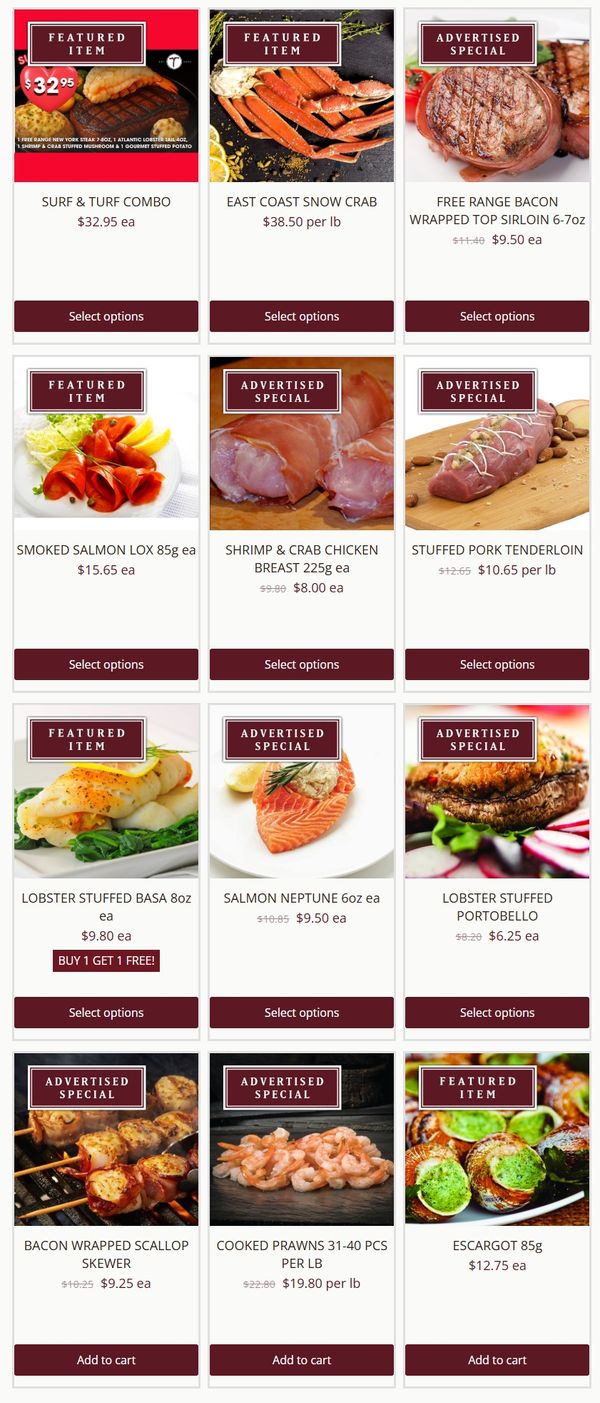
Task: Add Cooked Prawns 31-40 pcs to cart
Action: click(301, 1360)
